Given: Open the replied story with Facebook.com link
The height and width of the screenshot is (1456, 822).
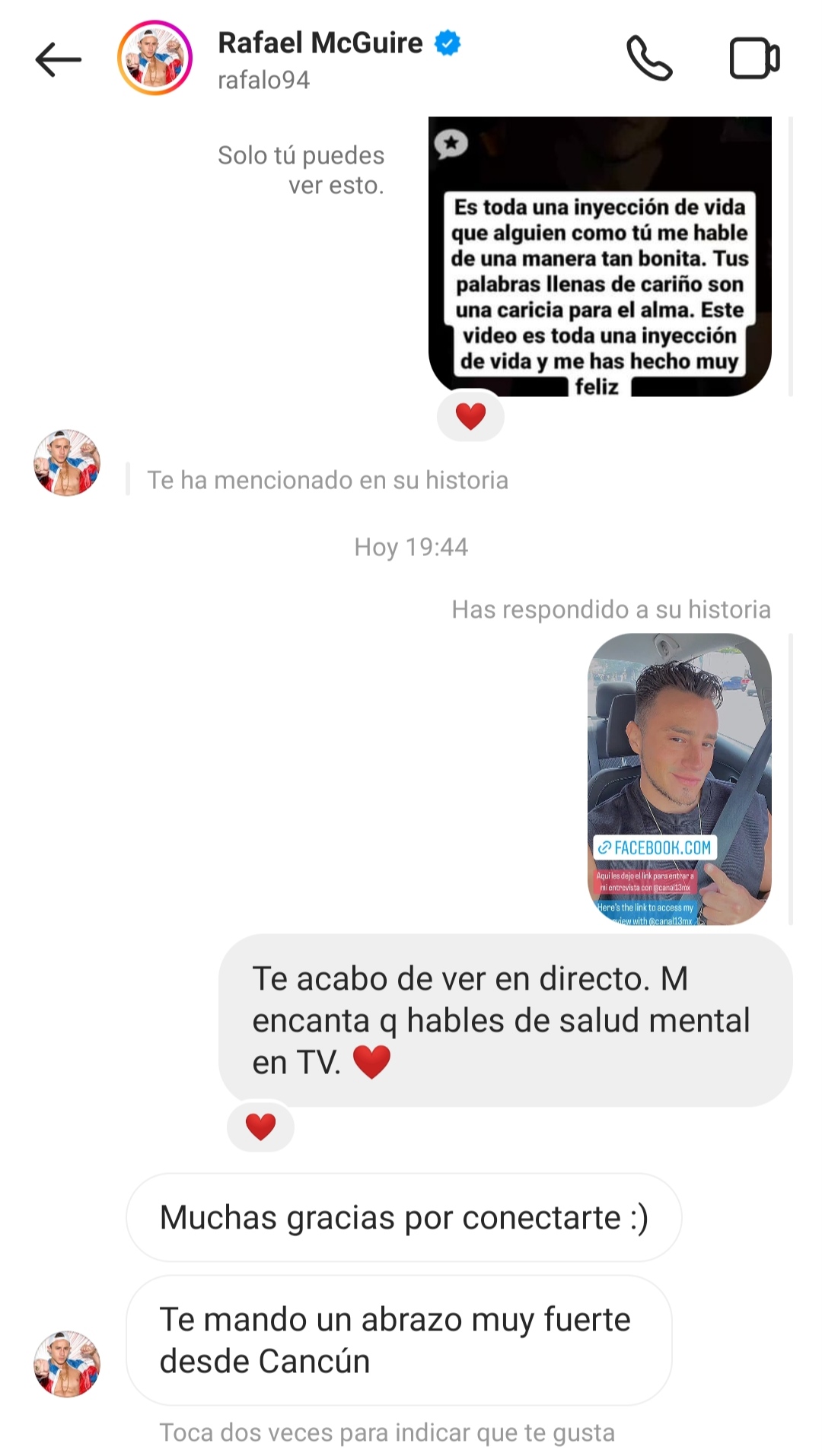Looking at the screenshot, I should (x=679, y=778).
